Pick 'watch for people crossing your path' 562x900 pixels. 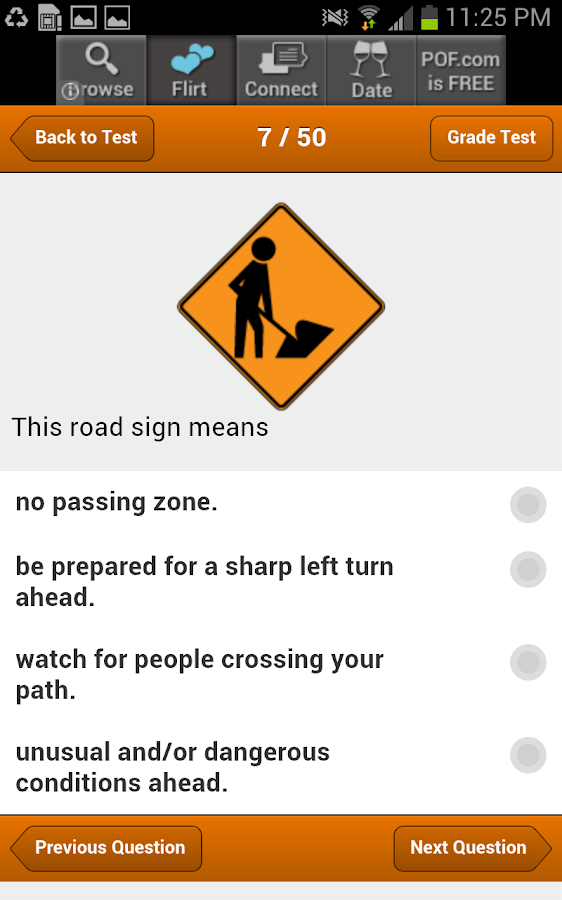click(x=281, y=674)
